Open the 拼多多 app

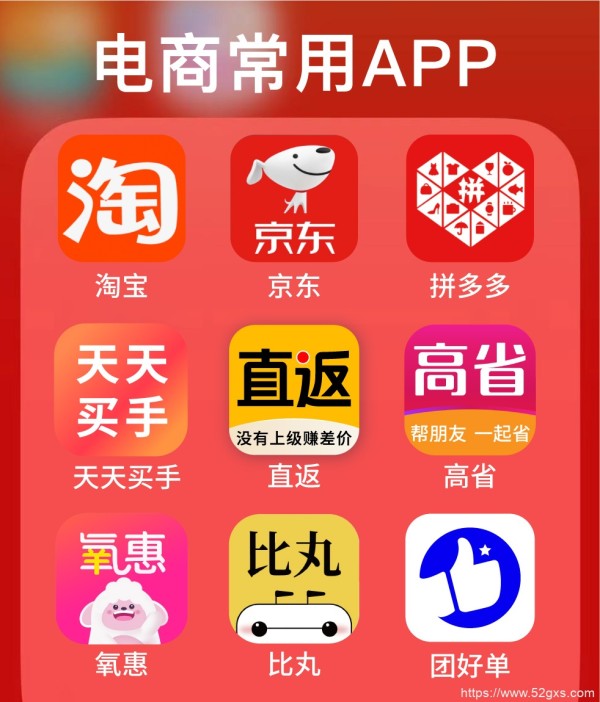(x=470, y=198)
